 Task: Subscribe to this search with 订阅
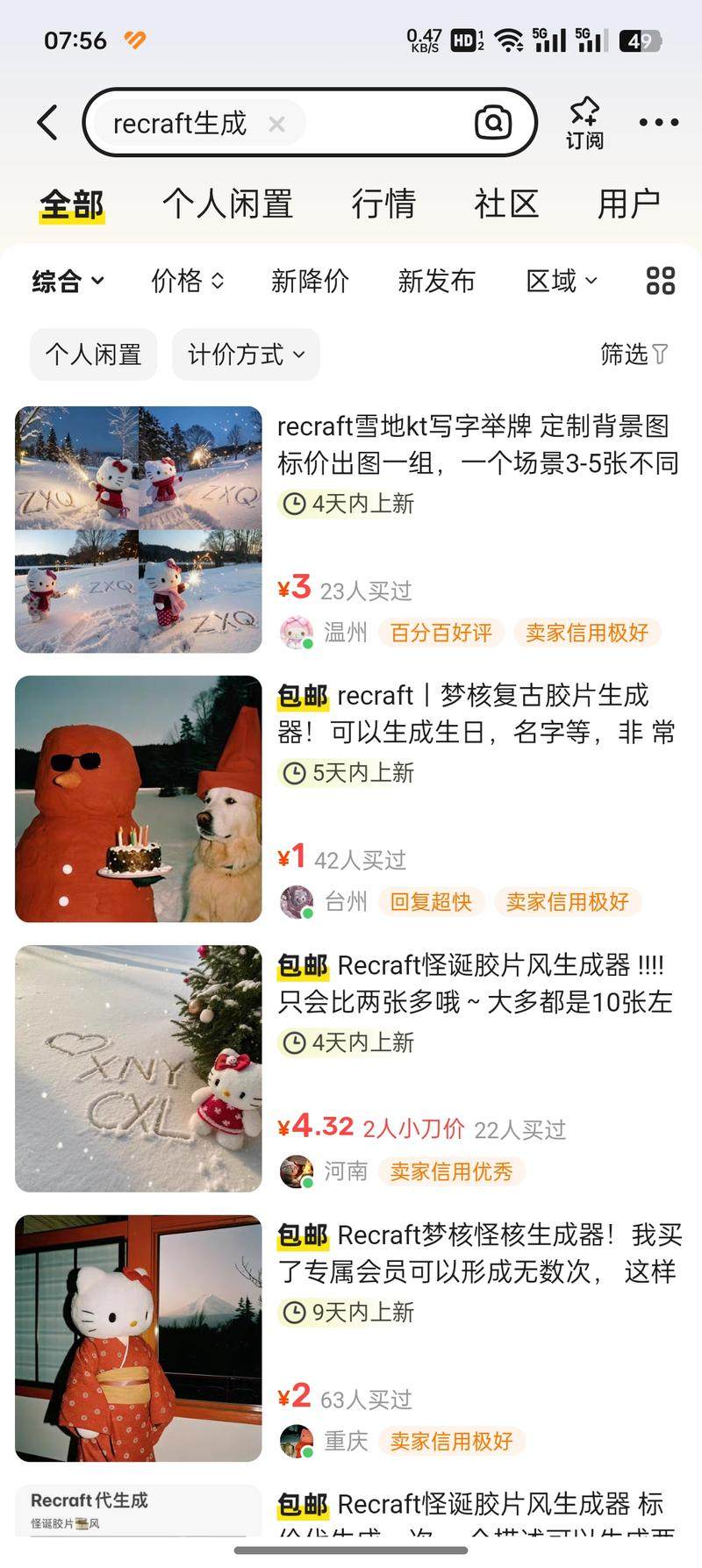coord(584,123)
